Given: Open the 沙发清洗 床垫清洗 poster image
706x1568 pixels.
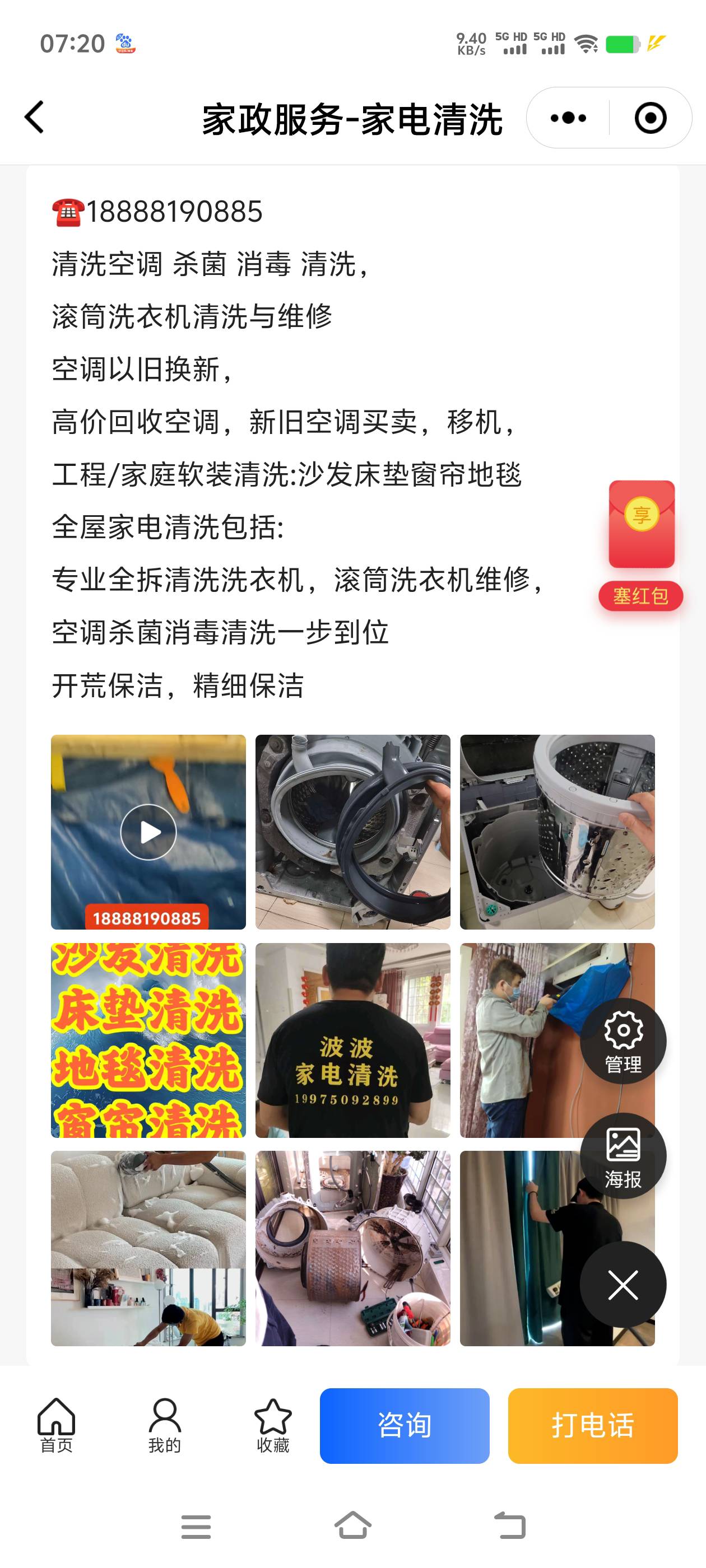Looking at the screenshot, I should [148, 1040].
